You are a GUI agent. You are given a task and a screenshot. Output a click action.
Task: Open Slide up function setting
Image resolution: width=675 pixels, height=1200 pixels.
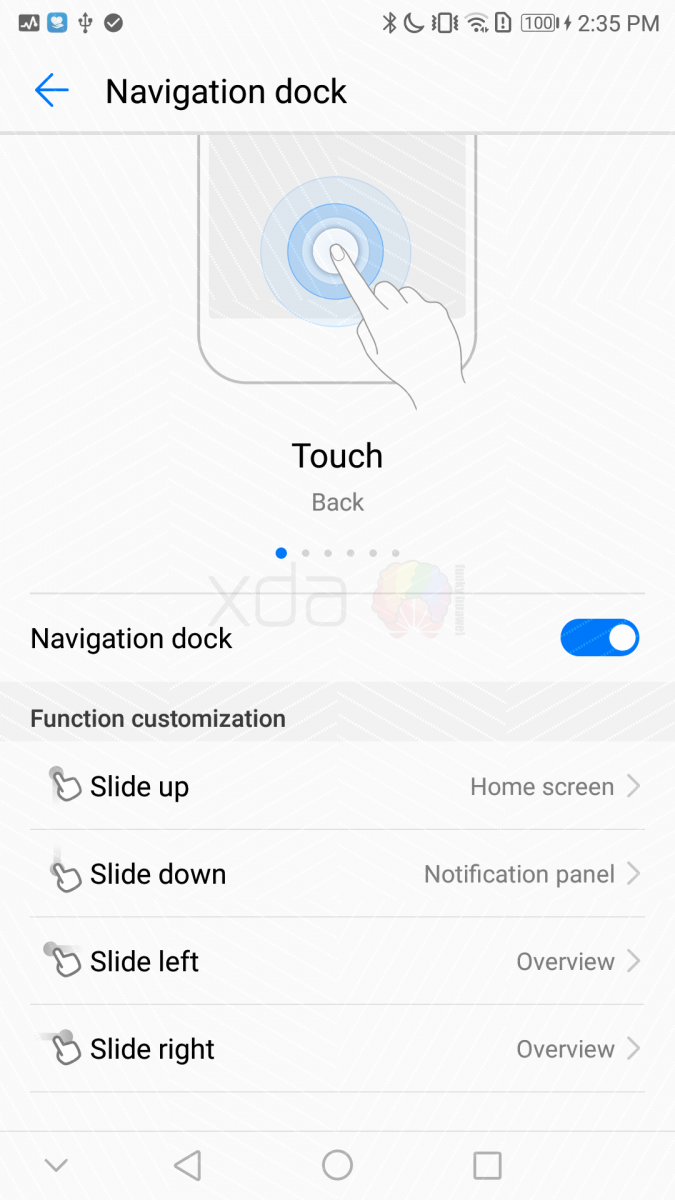(337, 787)
